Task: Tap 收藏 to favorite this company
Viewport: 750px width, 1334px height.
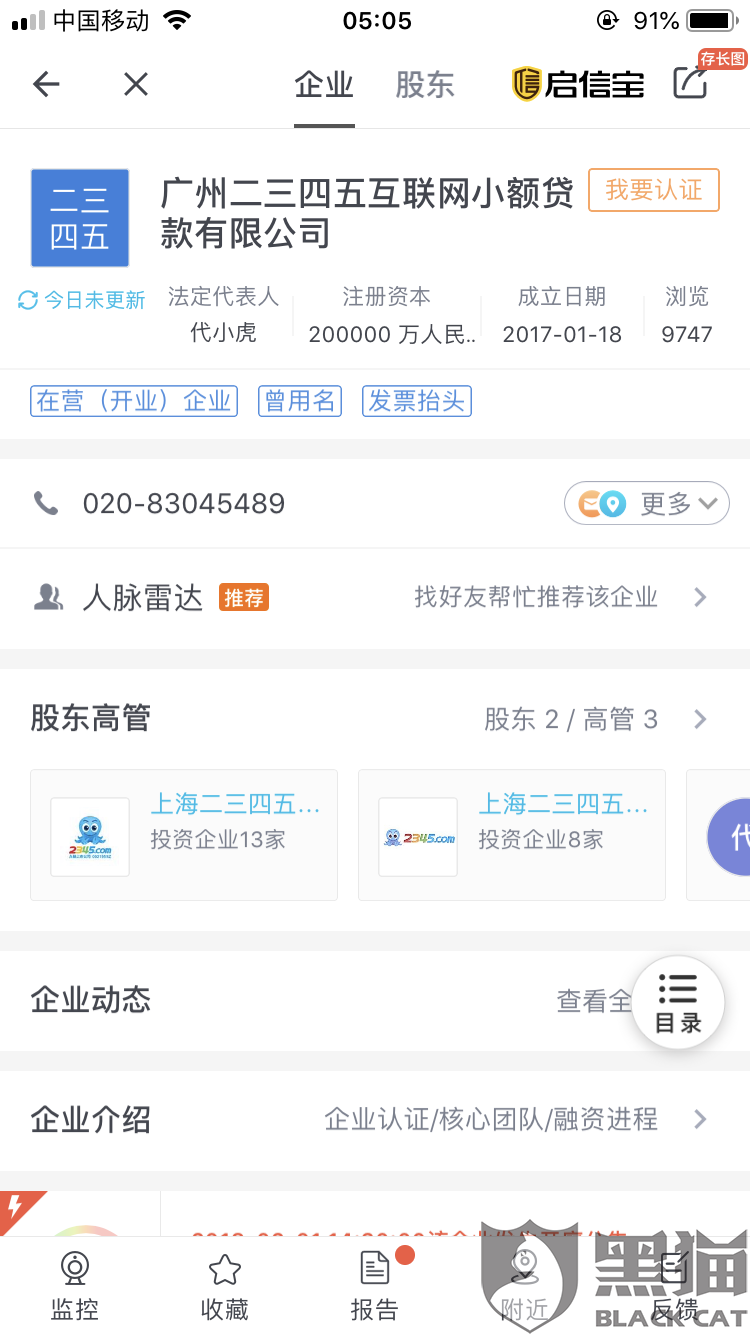Action: [224, 1286]
